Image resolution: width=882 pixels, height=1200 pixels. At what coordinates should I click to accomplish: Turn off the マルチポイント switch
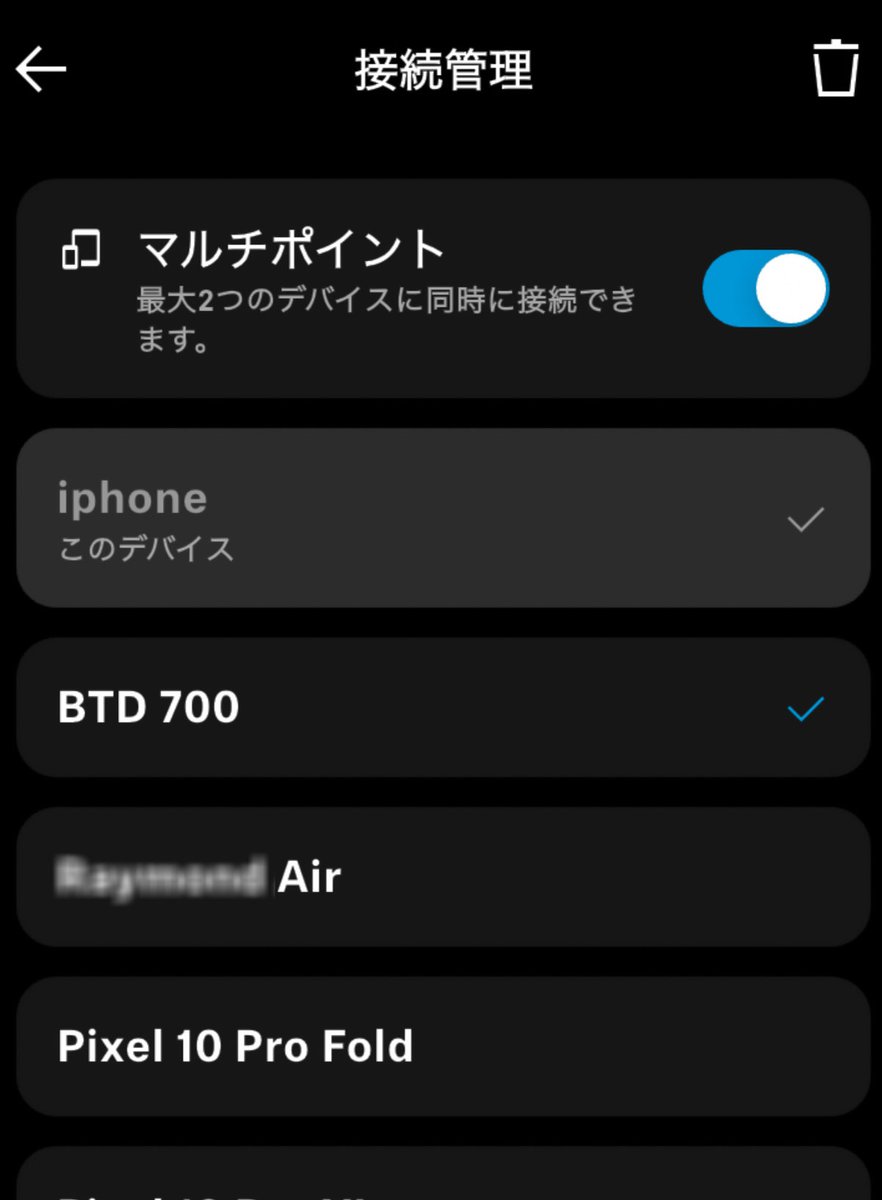pyautogui.click(x=766, y=289)
